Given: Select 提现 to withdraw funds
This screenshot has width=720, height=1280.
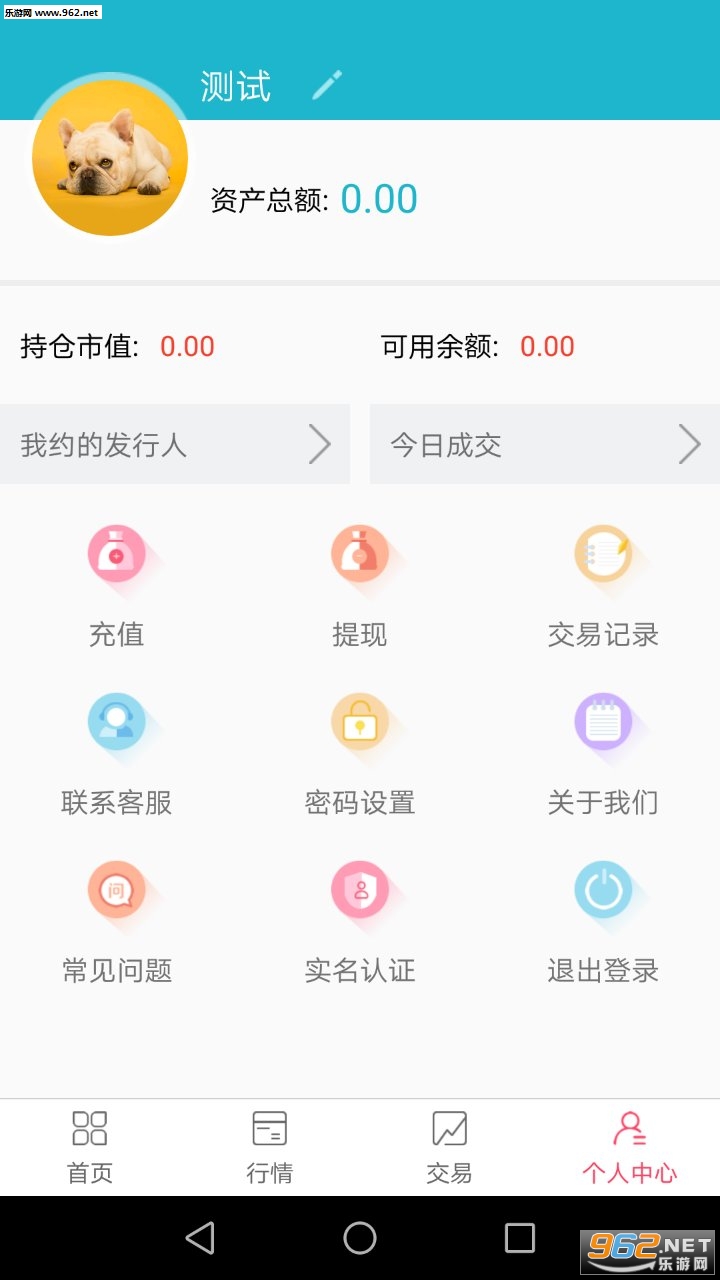Looking at the screenshot, I should 360,586.
